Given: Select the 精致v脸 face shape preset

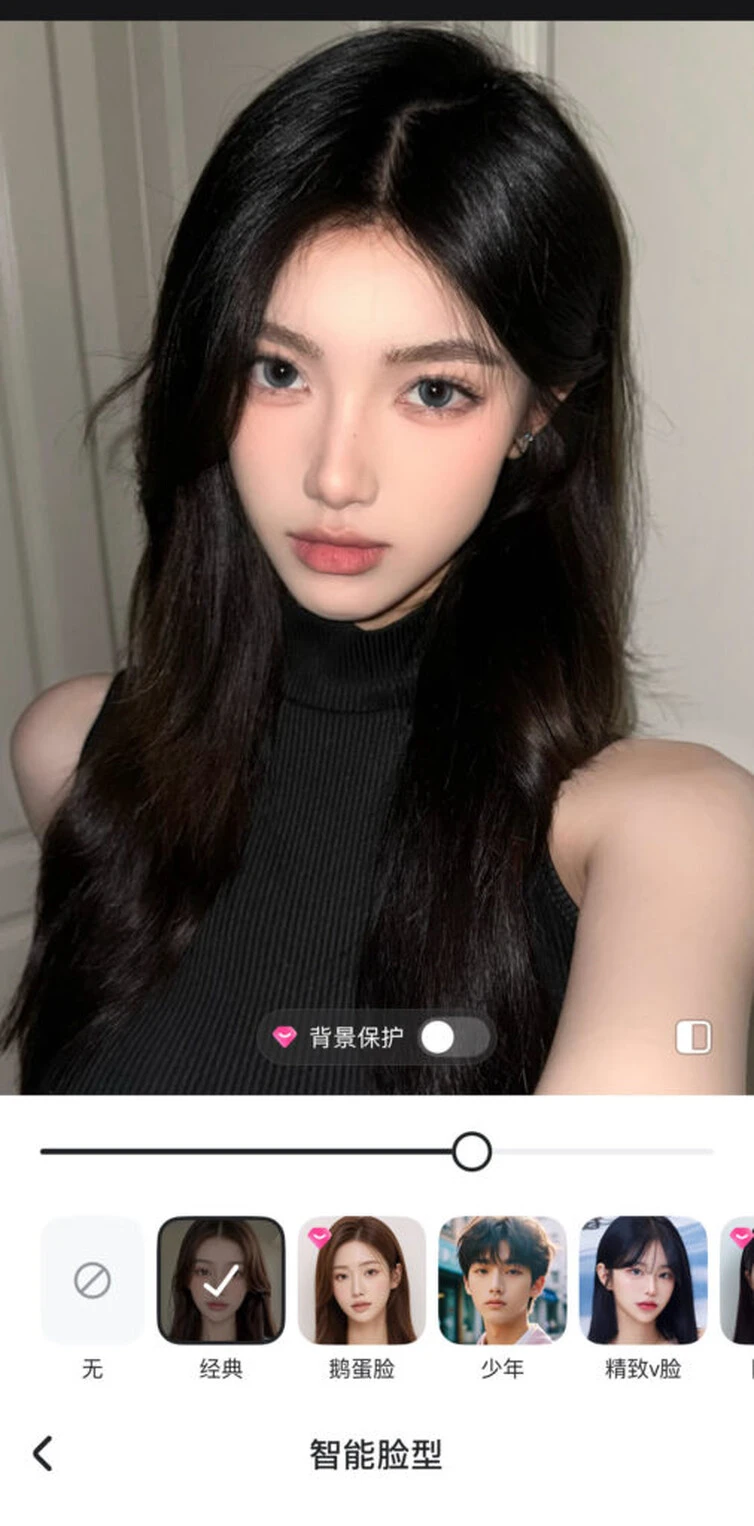Looking at the screenshot, I should (643, 1280).
